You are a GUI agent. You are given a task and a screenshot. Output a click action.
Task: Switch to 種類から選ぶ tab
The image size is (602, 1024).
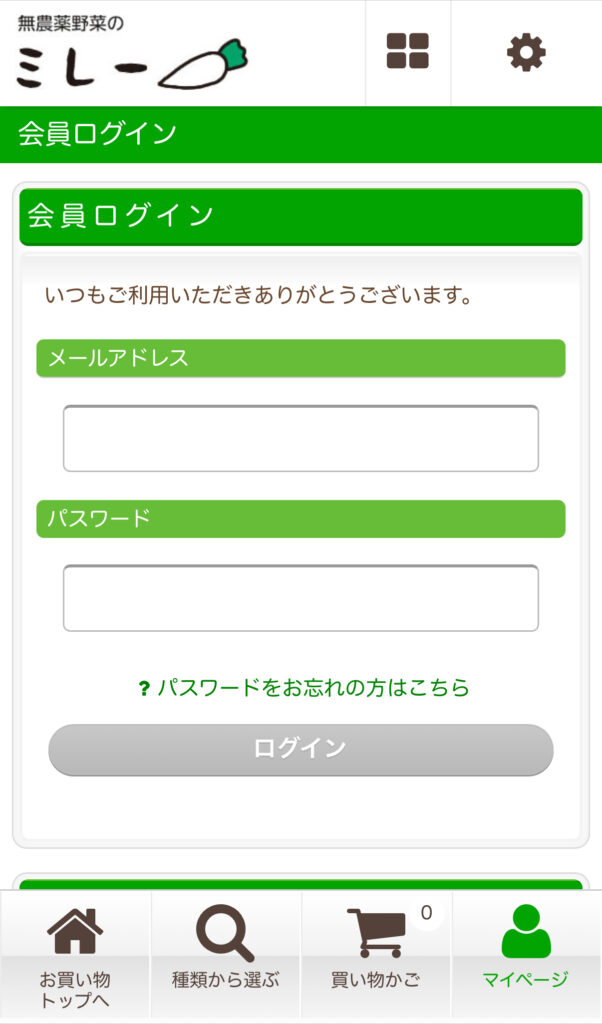[226, 956]
